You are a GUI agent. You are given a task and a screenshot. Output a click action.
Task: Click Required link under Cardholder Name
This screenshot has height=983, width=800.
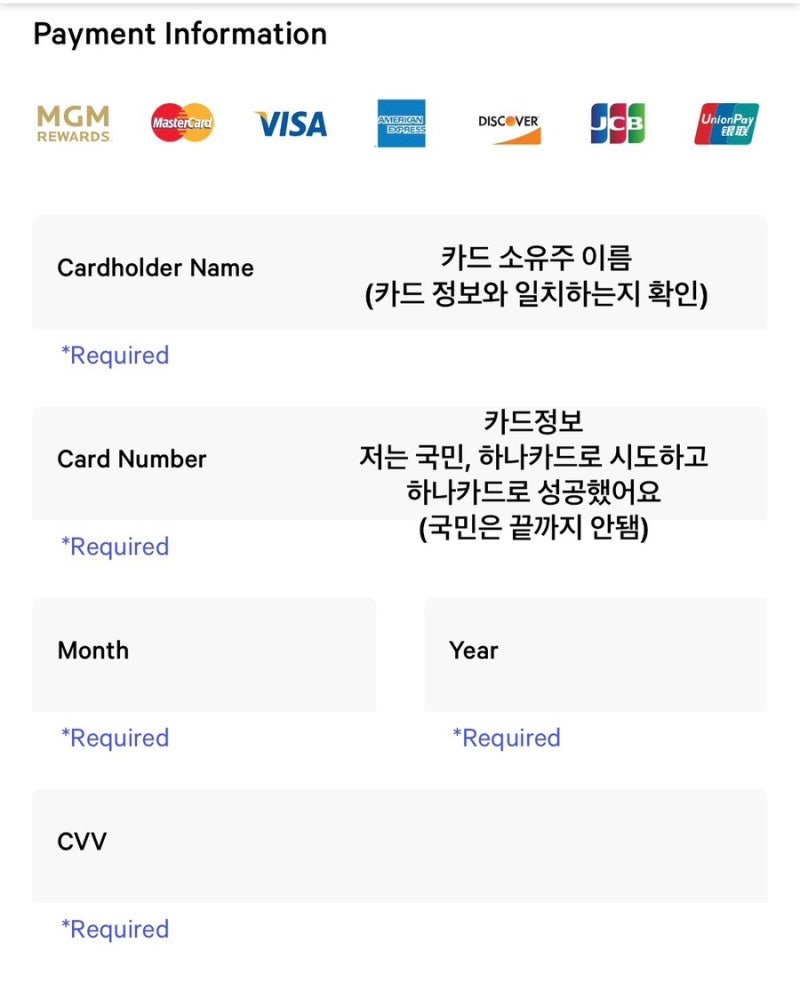click(x=114, y=355)
